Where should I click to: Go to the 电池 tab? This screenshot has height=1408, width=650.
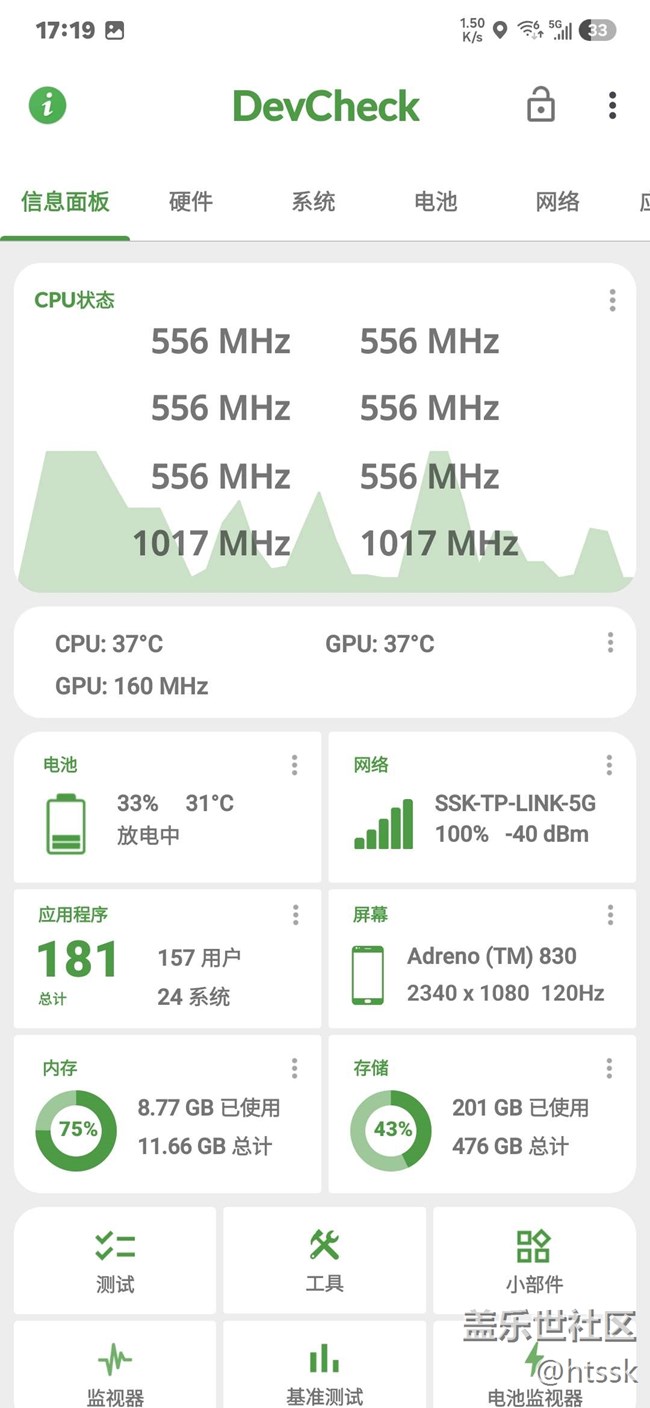pyautogui.click(x=435, y=202)
